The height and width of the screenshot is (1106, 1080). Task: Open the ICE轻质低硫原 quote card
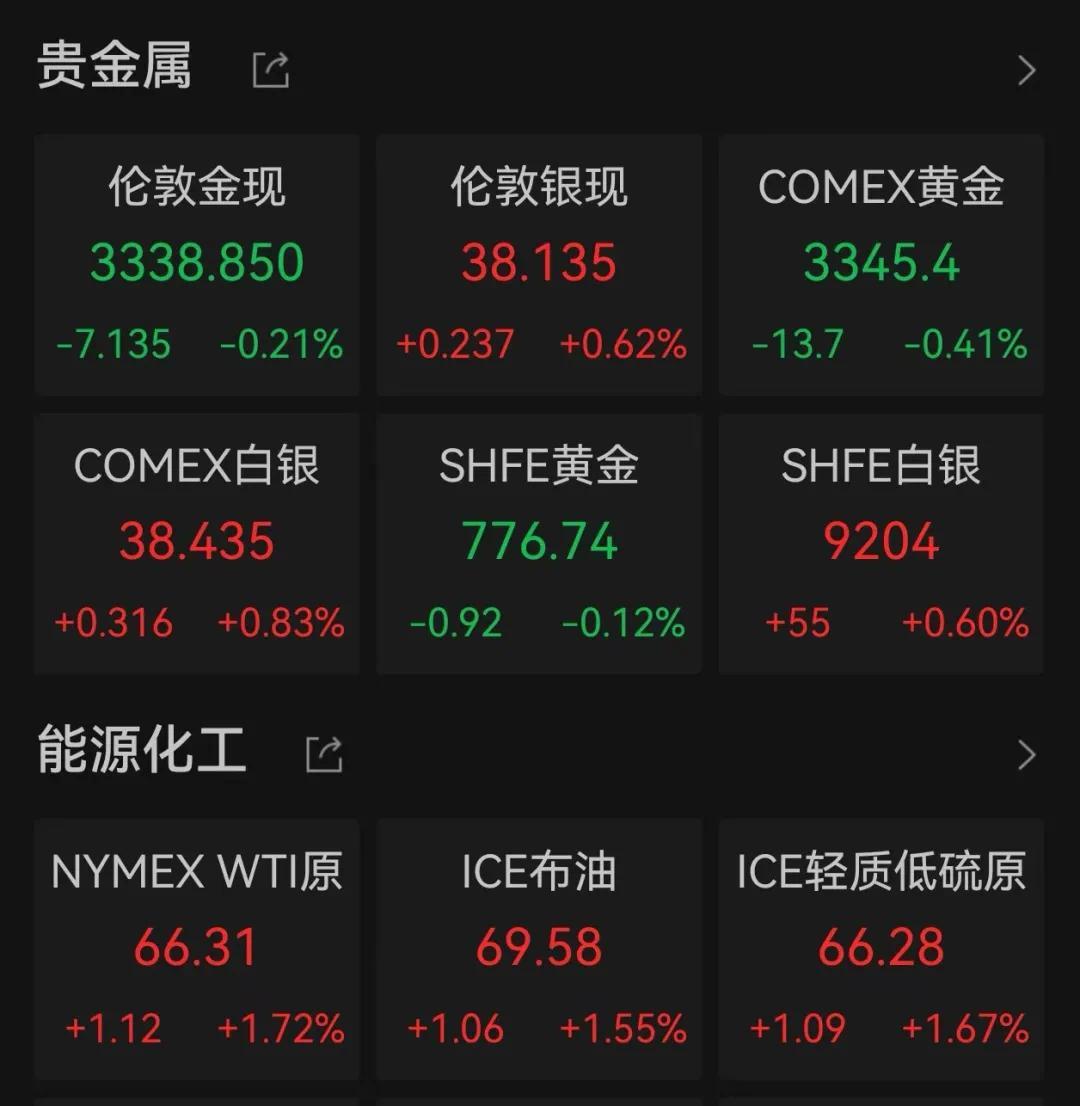(x=881, y=948)
